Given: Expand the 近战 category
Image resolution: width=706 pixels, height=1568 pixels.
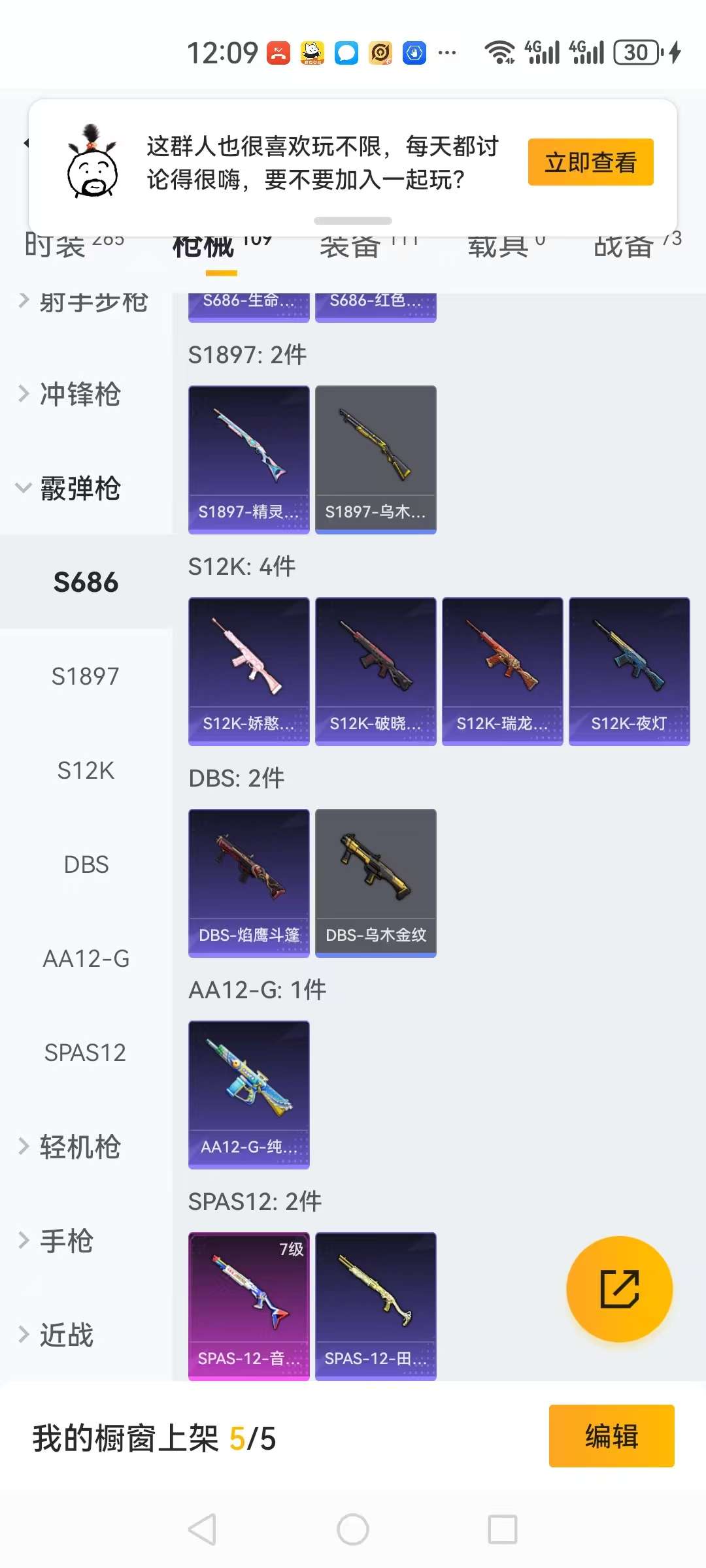Looking at the screenshot, I should [x=66, y=1335].
